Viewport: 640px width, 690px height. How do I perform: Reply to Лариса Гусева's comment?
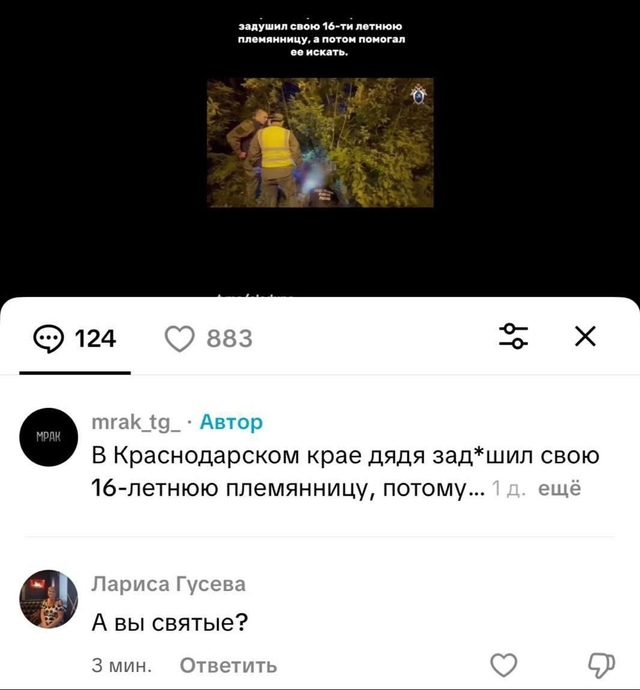(x=228, y=665)
